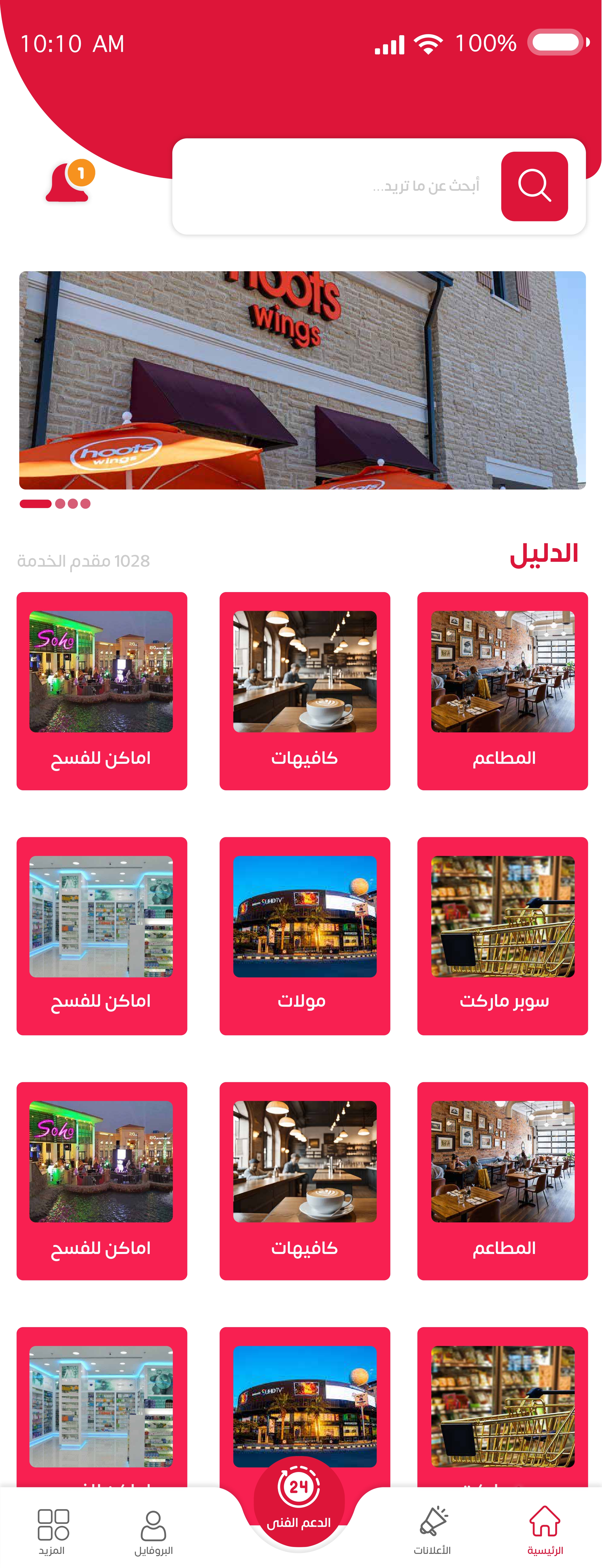
Task: Tap the red search button
Action: click(534, 186)
